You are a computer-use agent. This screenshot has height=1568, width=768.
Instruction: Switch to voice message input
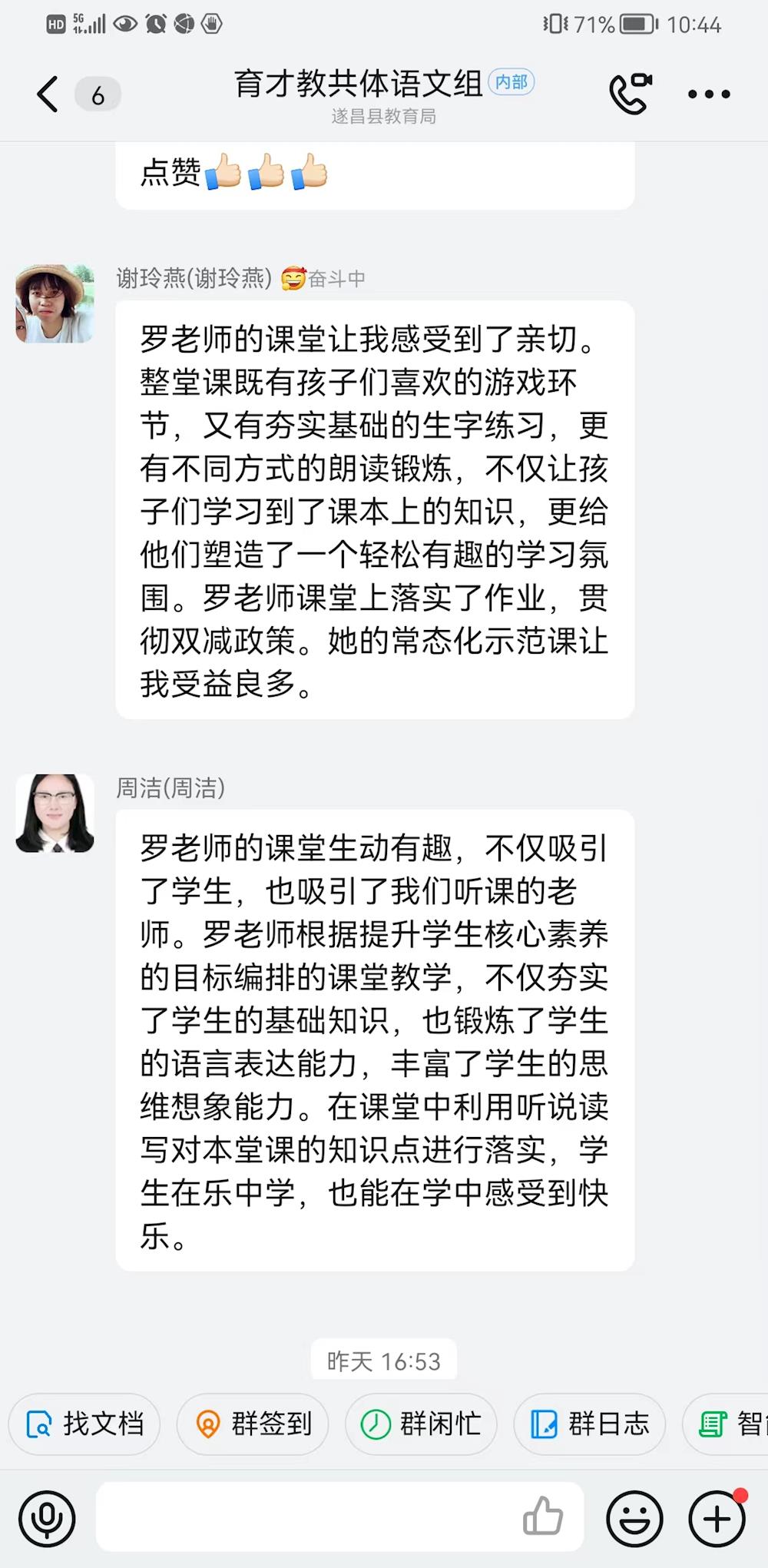pos(47,1518)
